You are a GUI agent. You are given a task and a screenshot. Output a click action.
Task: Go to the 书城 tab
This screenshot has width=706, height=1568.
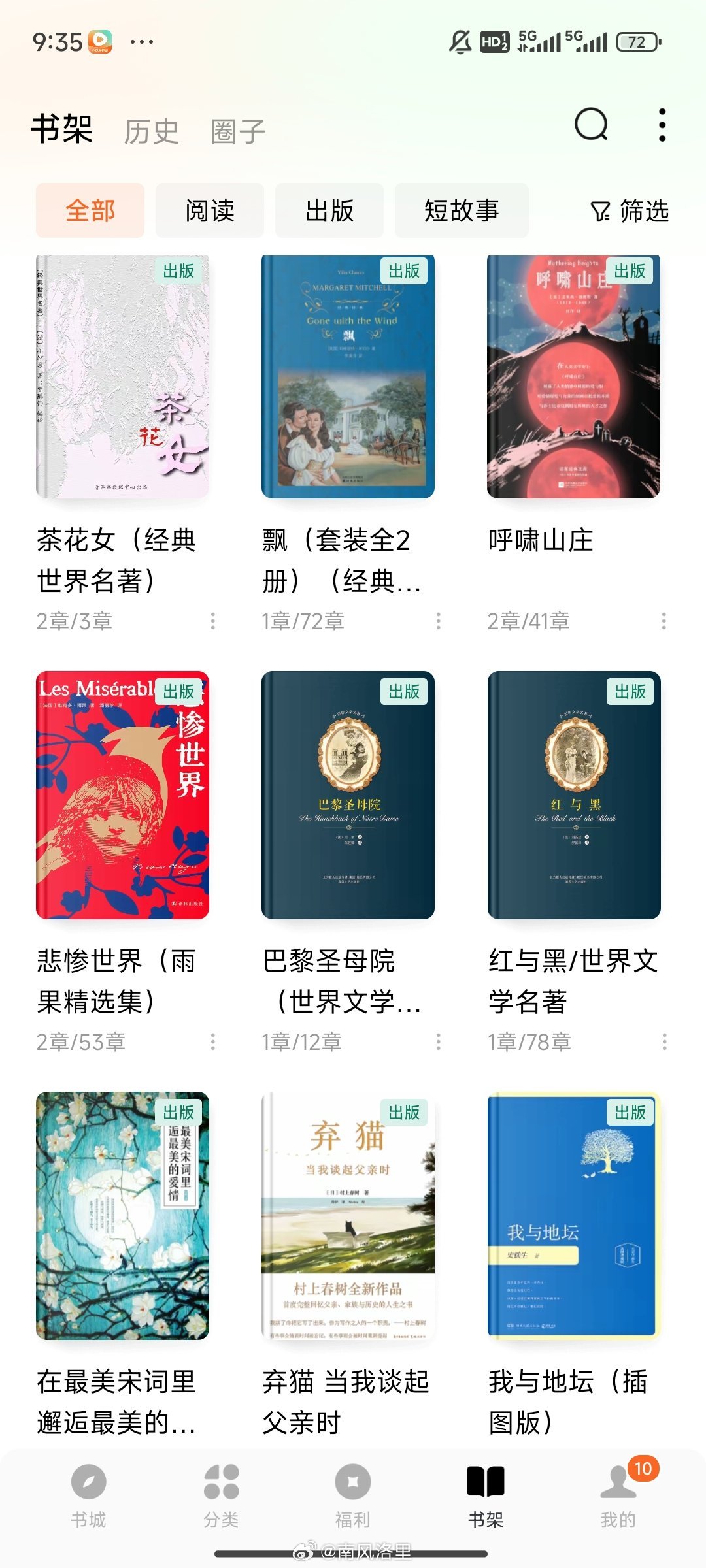click(x=88, y=1495)
